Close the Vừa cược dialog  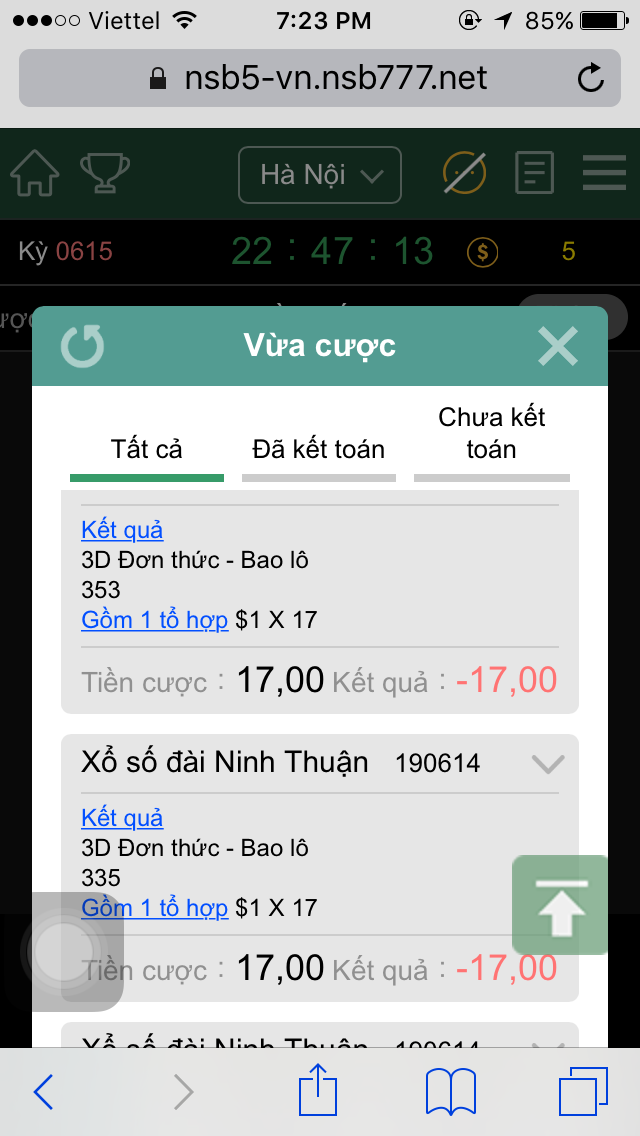pos(557,346)
